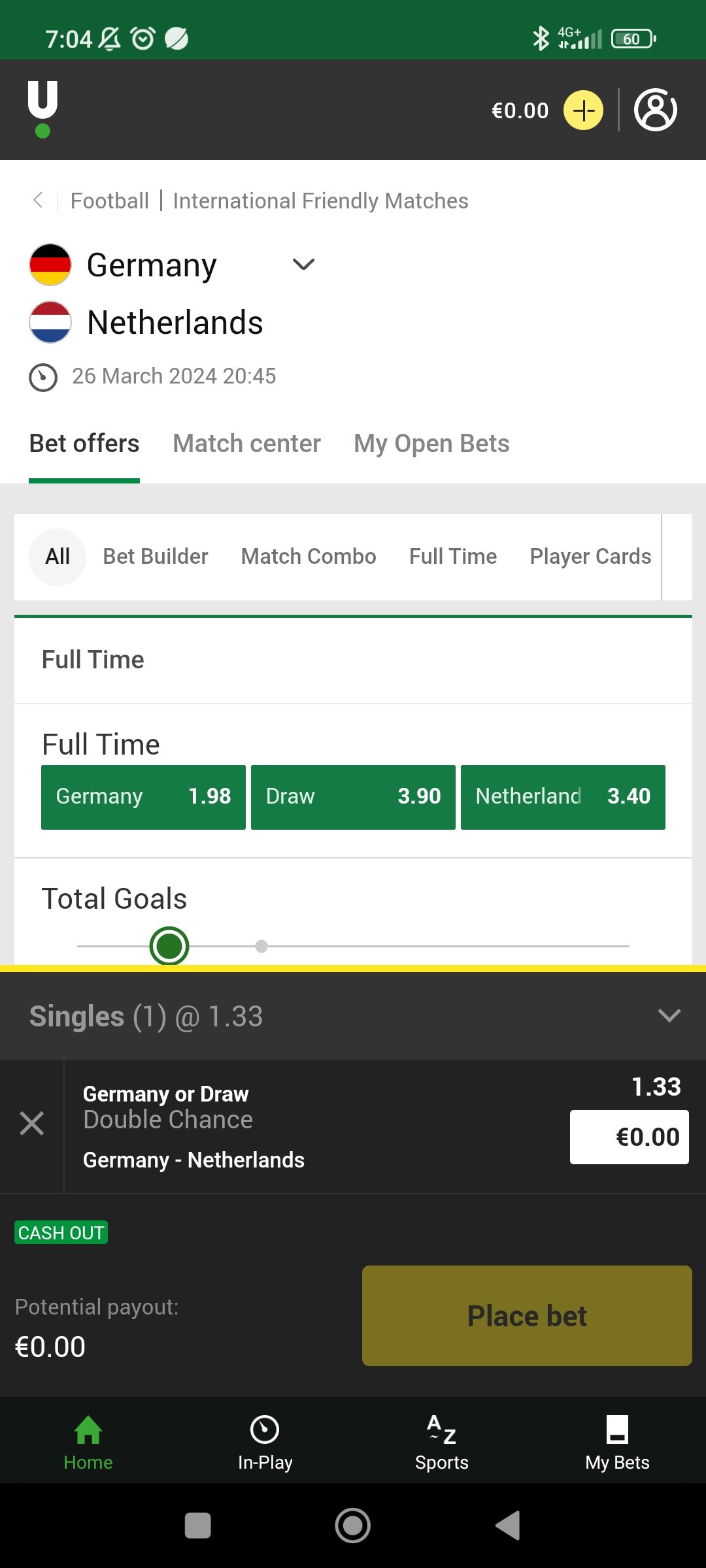Image resolution: width=706 pixels, height=1568 pixels.
Task: Go back using the breadcrumb arrow
Action: [38, 200]
